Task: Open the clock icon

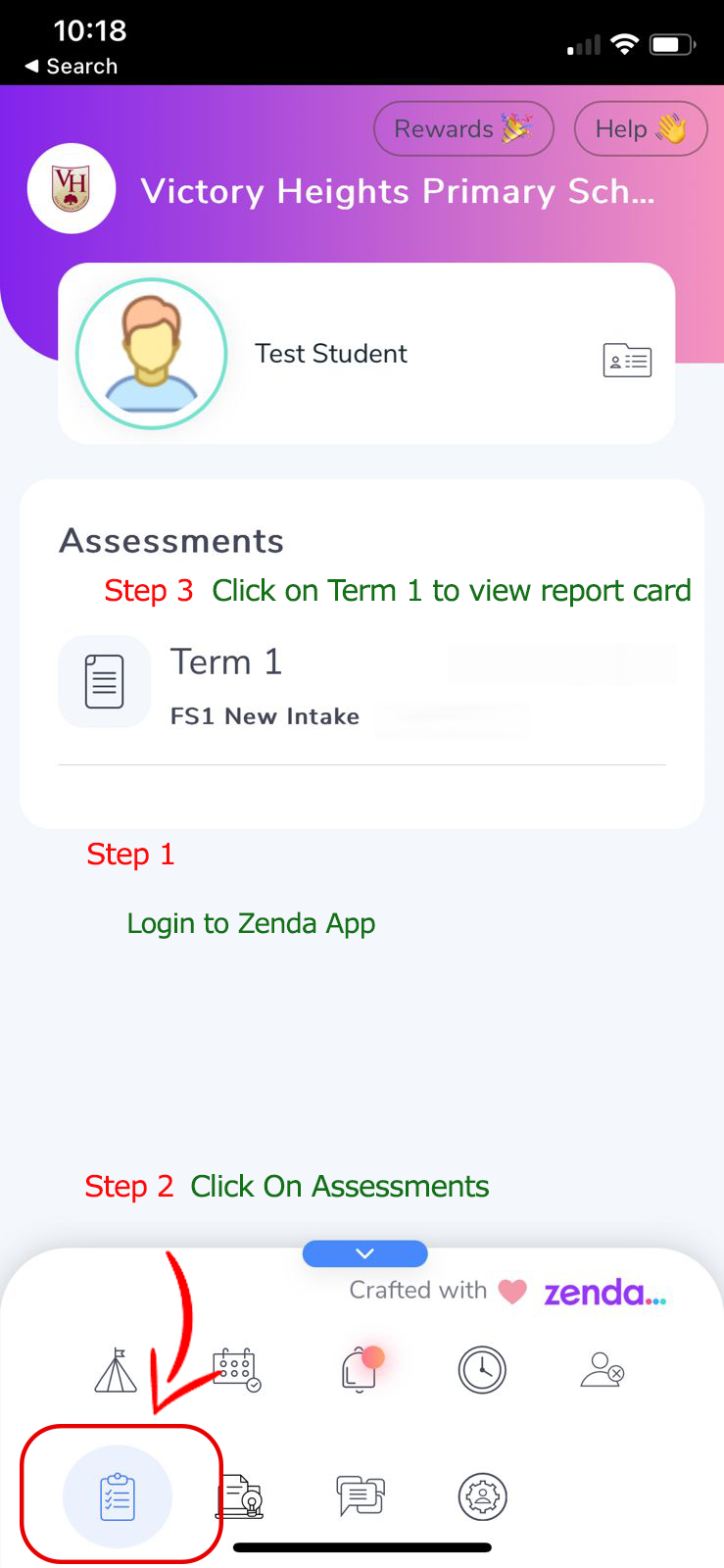Action: click(482, 1370)
